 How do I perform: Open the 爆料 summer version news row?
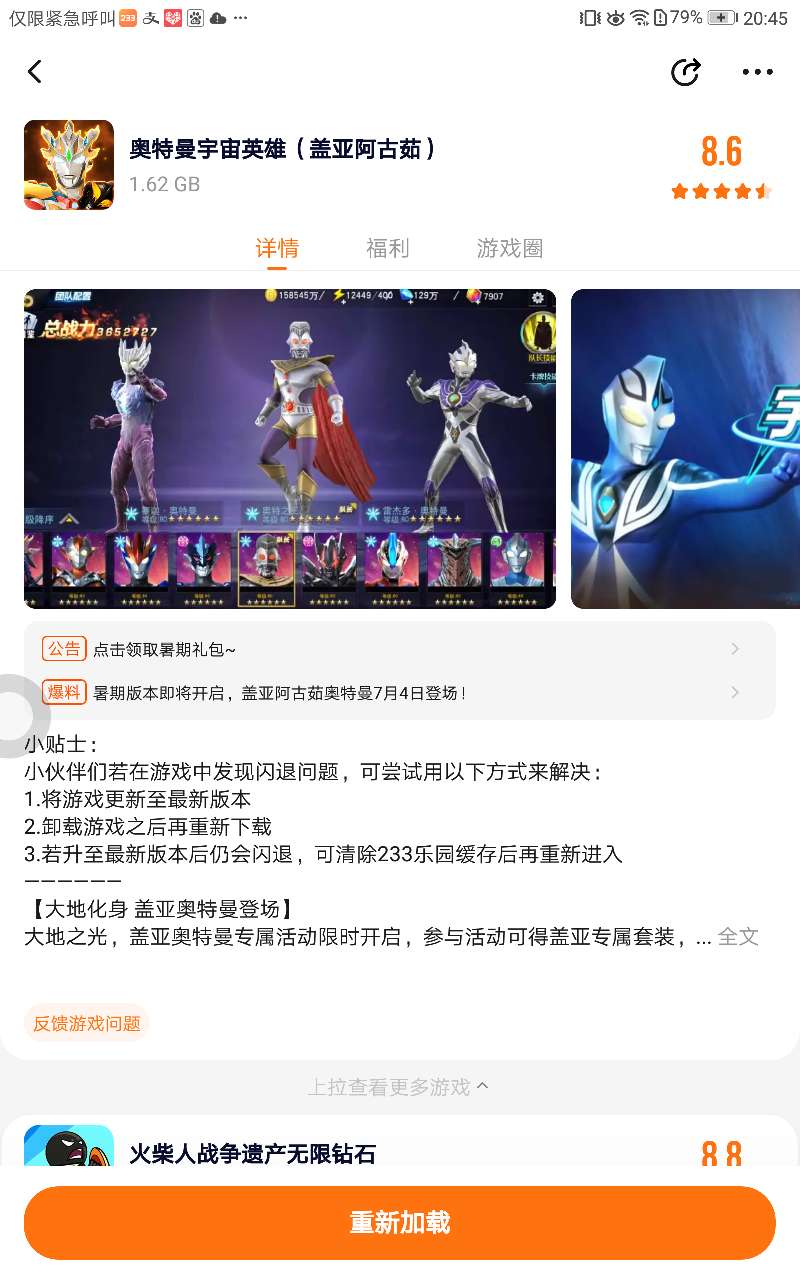tap(400, 692)
